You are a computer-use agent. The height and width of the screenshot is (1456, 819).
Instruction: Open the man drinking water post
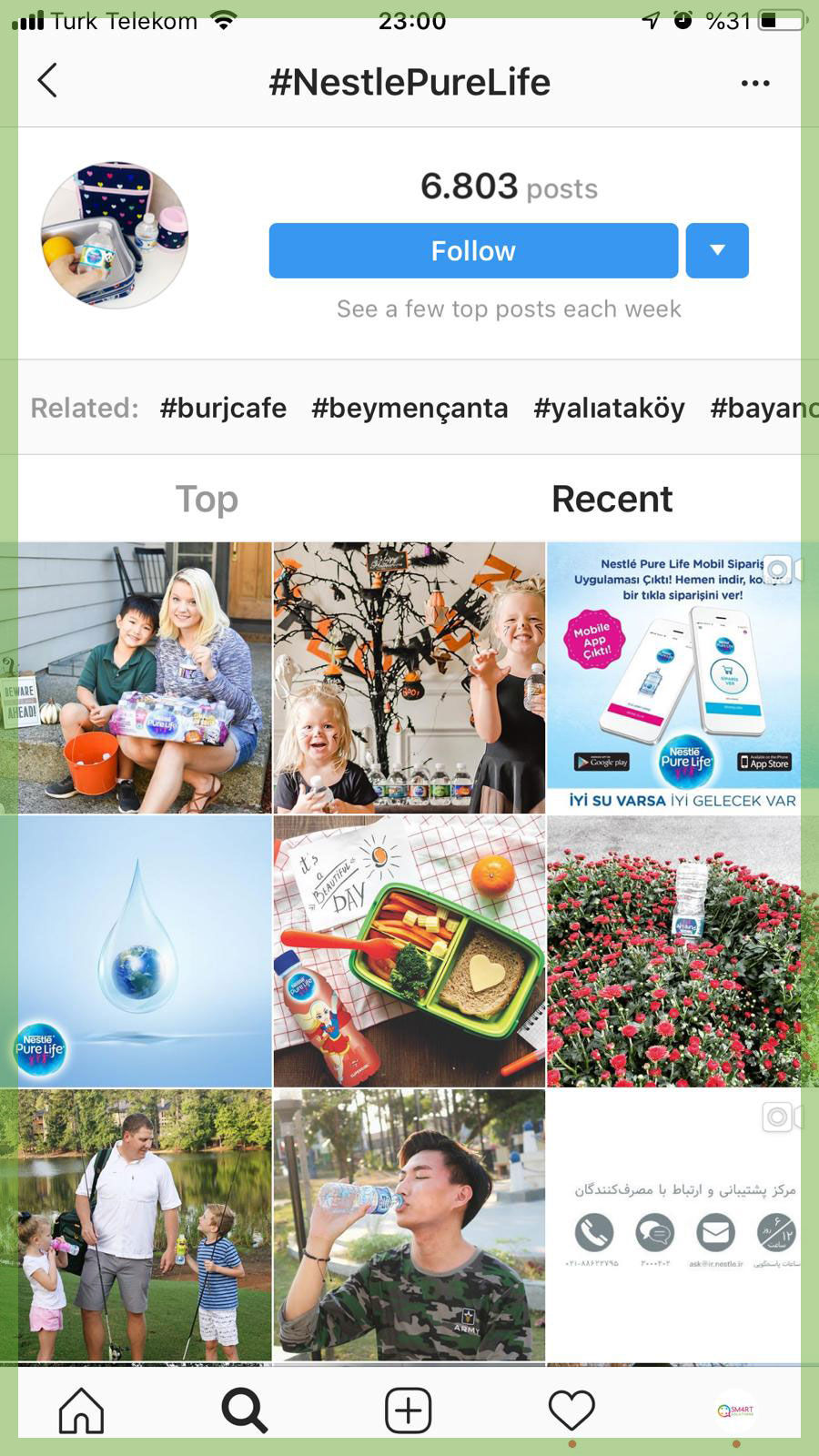409,1225
